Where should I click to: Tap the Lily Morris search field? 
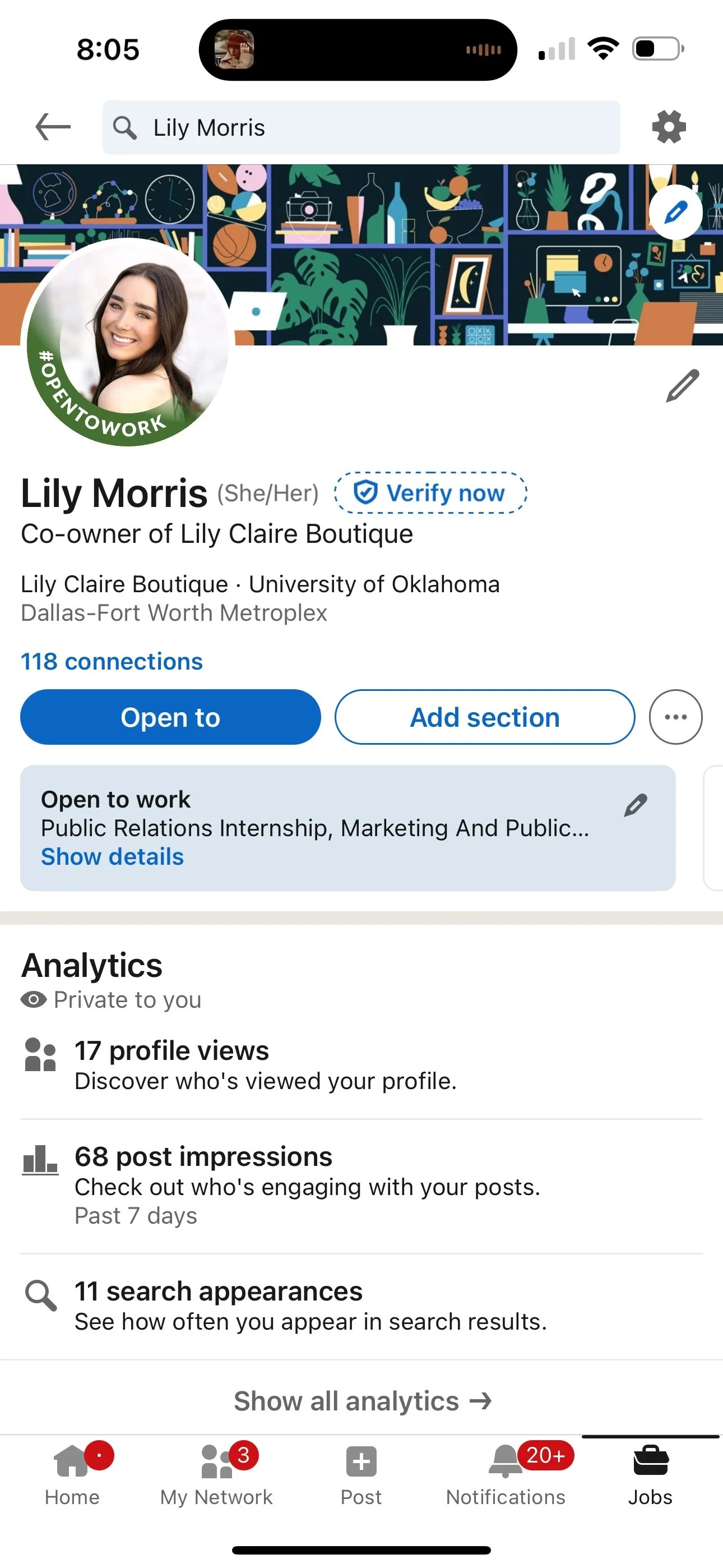(x=361, y=127)
